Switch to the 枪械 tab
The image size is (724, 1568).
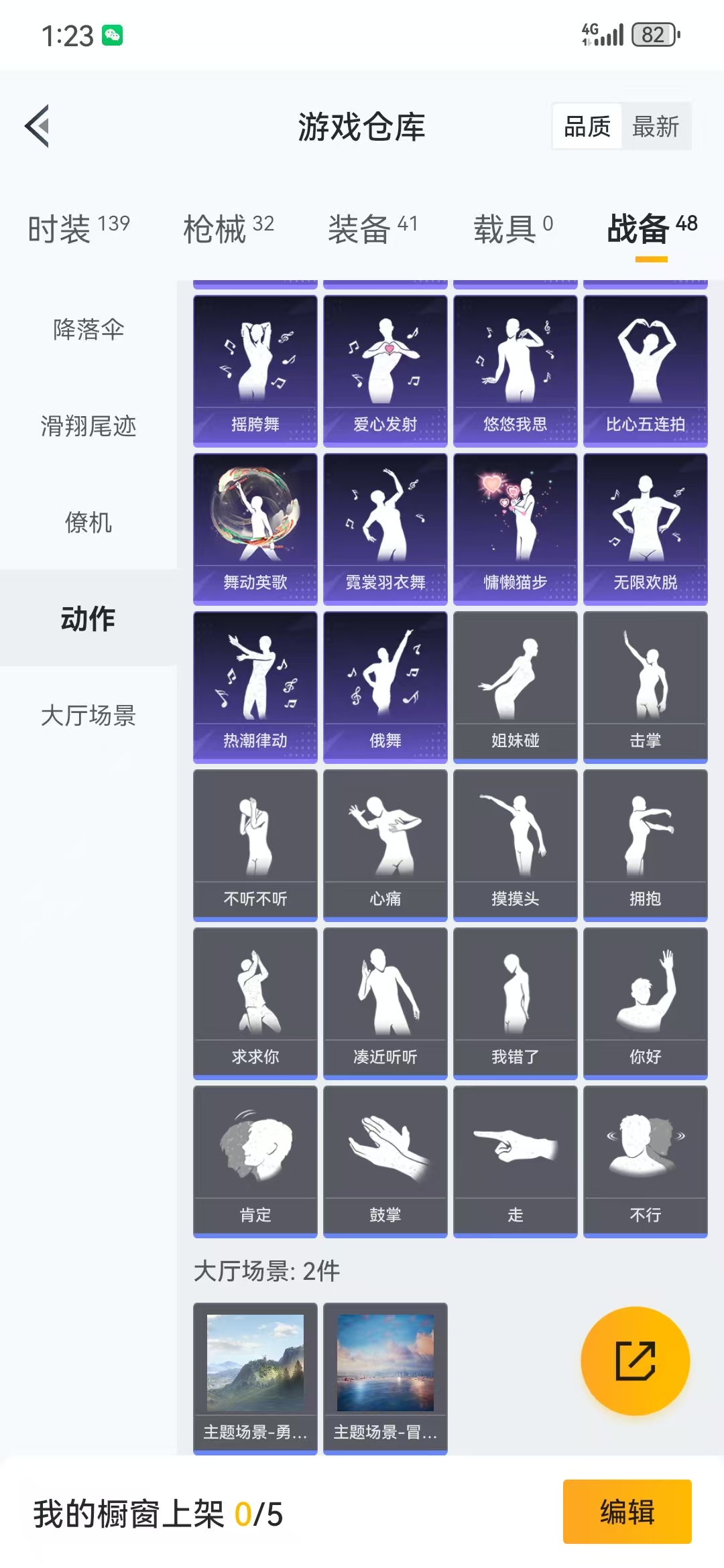[x=229, y=228]
